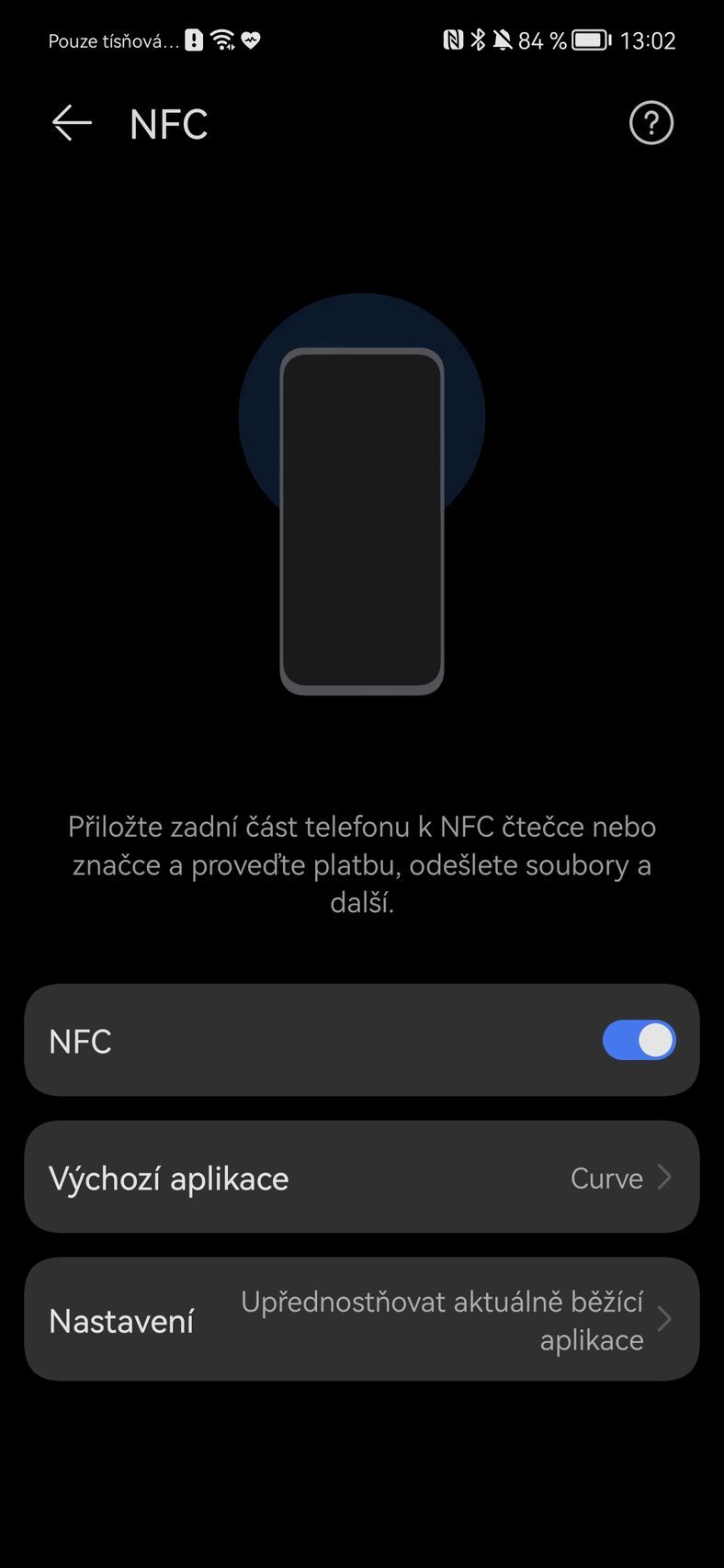Open the Nastavení row
Screen dimensions: 724x1568
point(362,1320)
